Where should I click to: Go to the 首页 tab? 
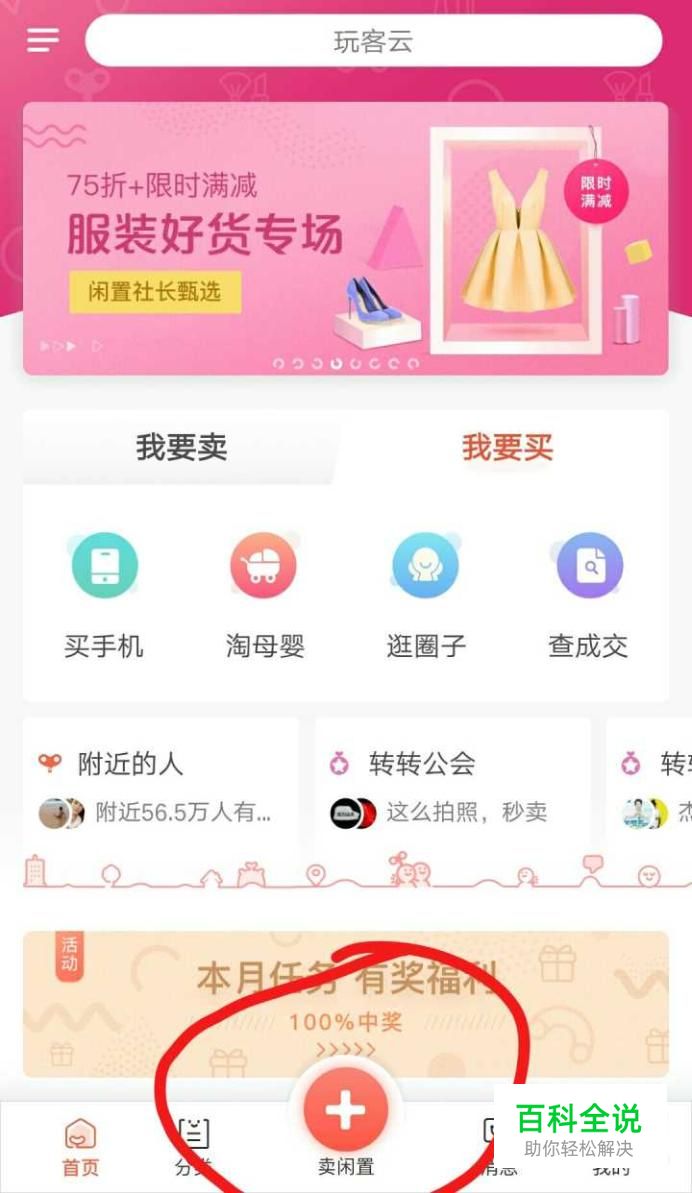click(x=81, y=1146)
